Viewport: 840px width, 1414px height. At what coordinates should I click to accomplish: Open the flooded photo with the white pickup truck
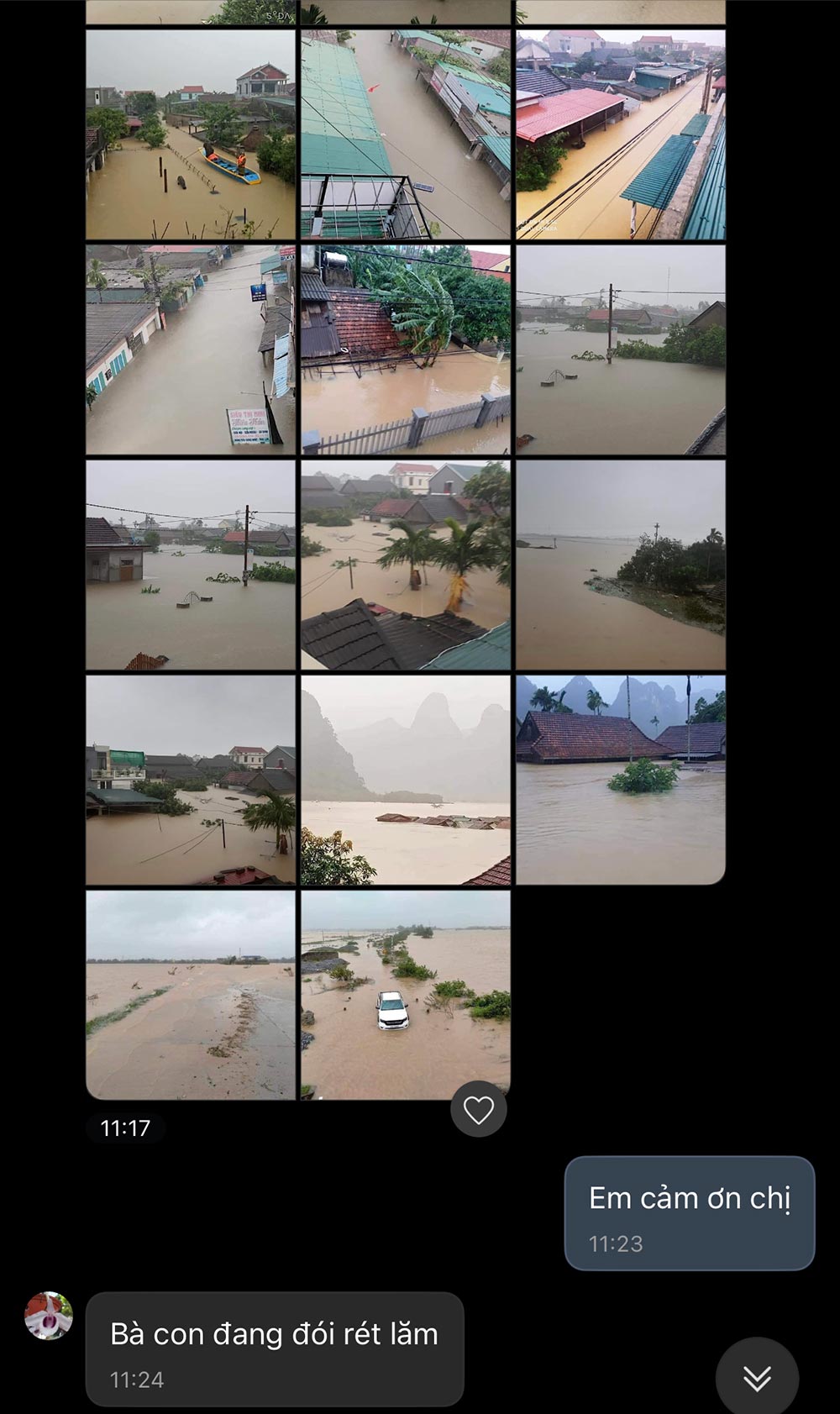406,995
